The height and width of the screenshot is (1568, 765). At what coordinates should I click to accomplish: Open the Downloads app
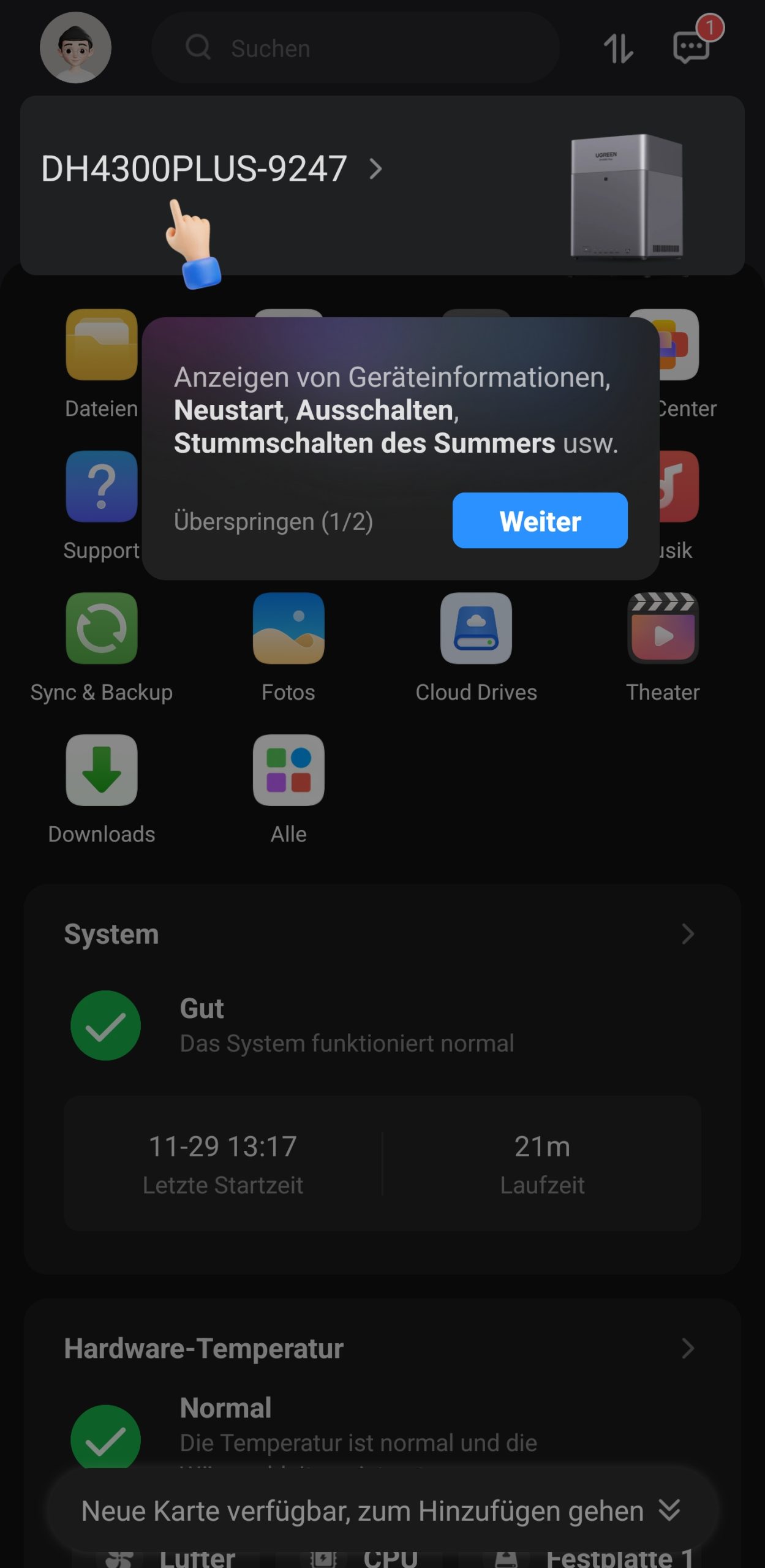click(102, 771)
